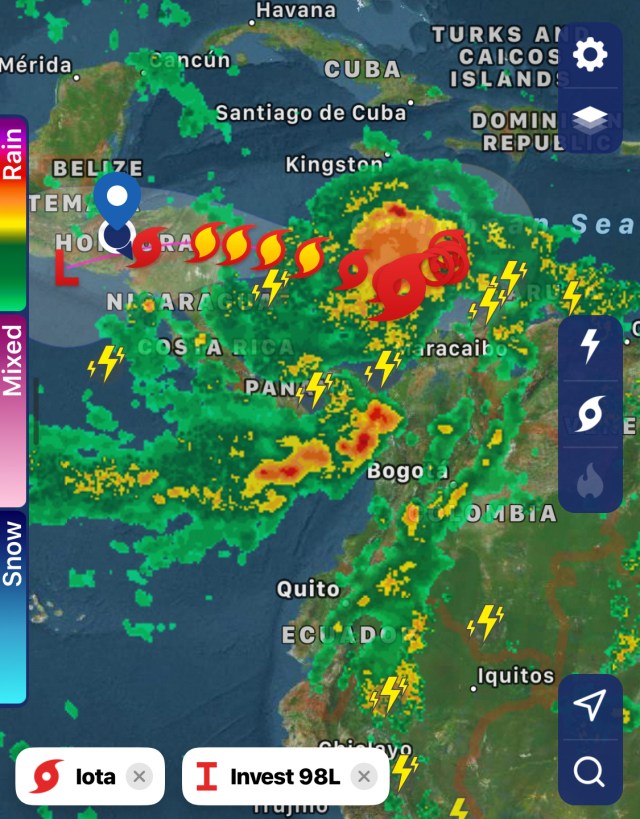Dismiss the Iota chip

click(x=140, y=776)
